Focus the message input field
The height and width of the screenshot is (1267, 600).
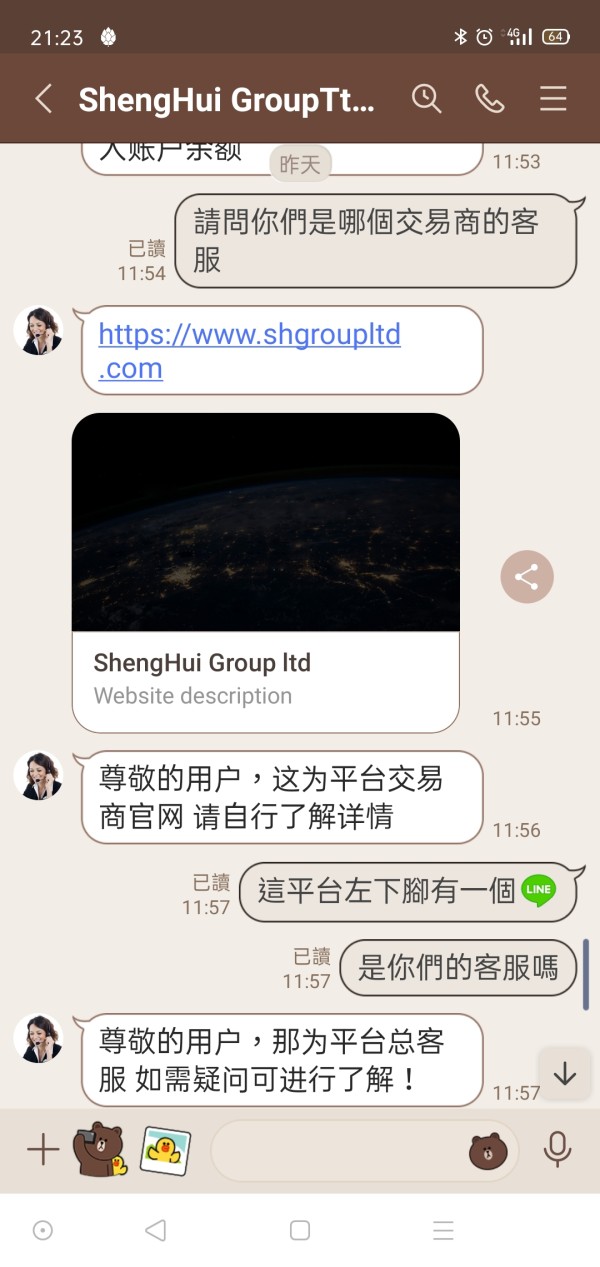pyautogui.click(x=335, y=1150)
